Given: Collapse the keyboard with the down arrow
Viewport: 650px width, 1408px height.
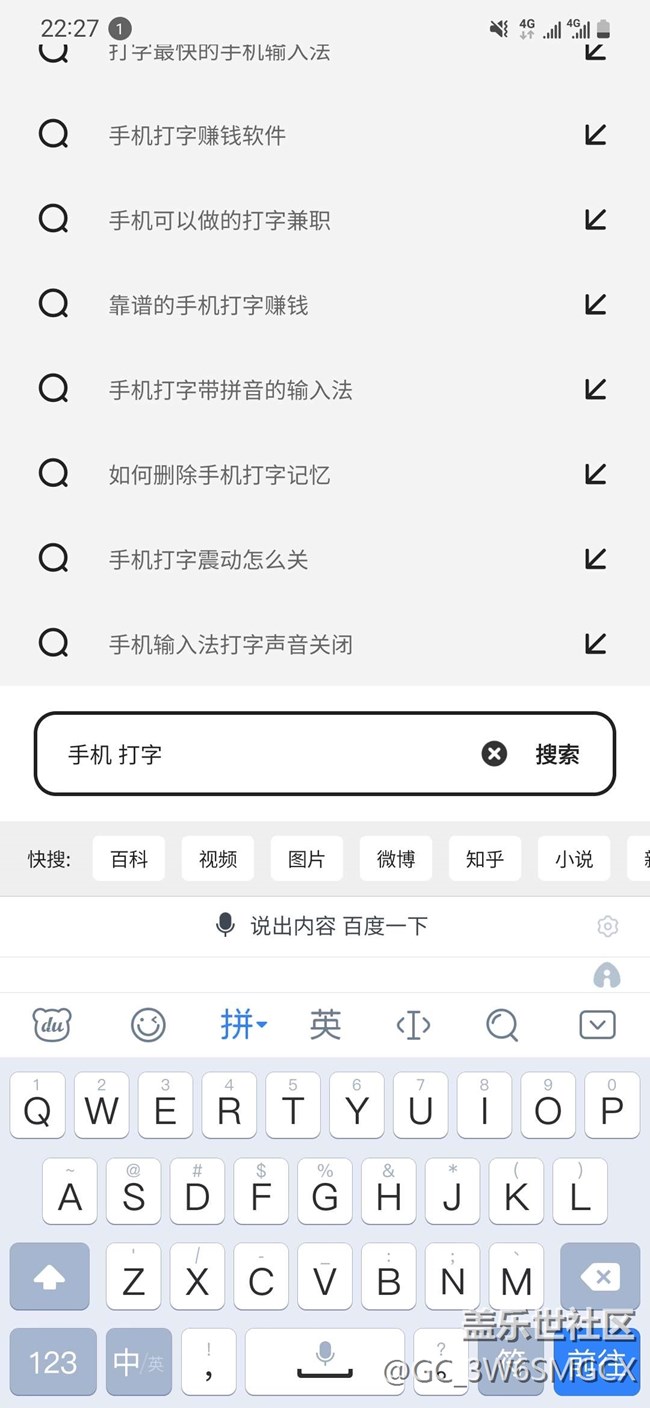Looking at the screenshot, I should pyautogui.click(x=597, y=1024).
